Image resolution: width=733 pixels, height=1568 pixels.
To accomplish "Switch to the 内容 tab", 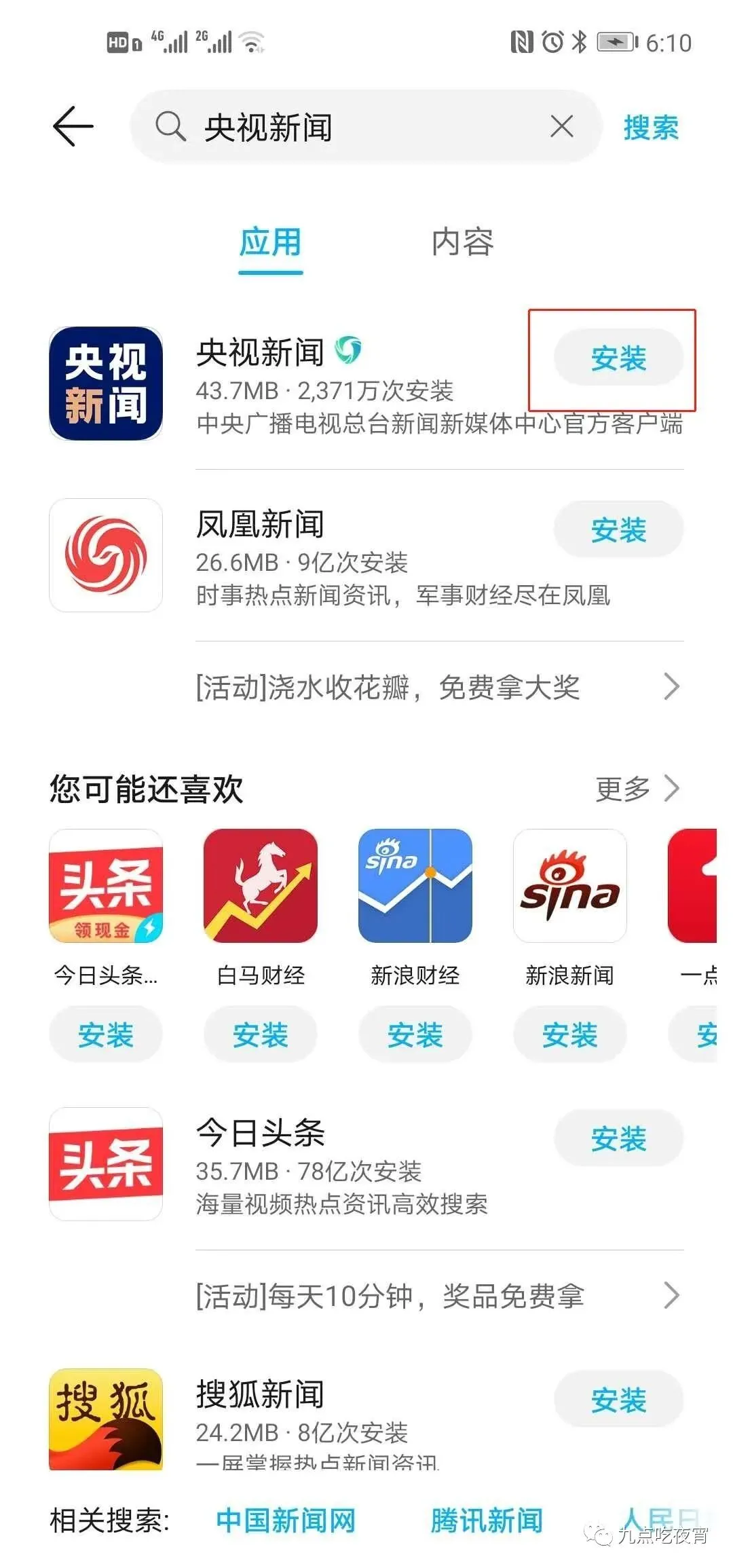I will [x=463, y=242].
